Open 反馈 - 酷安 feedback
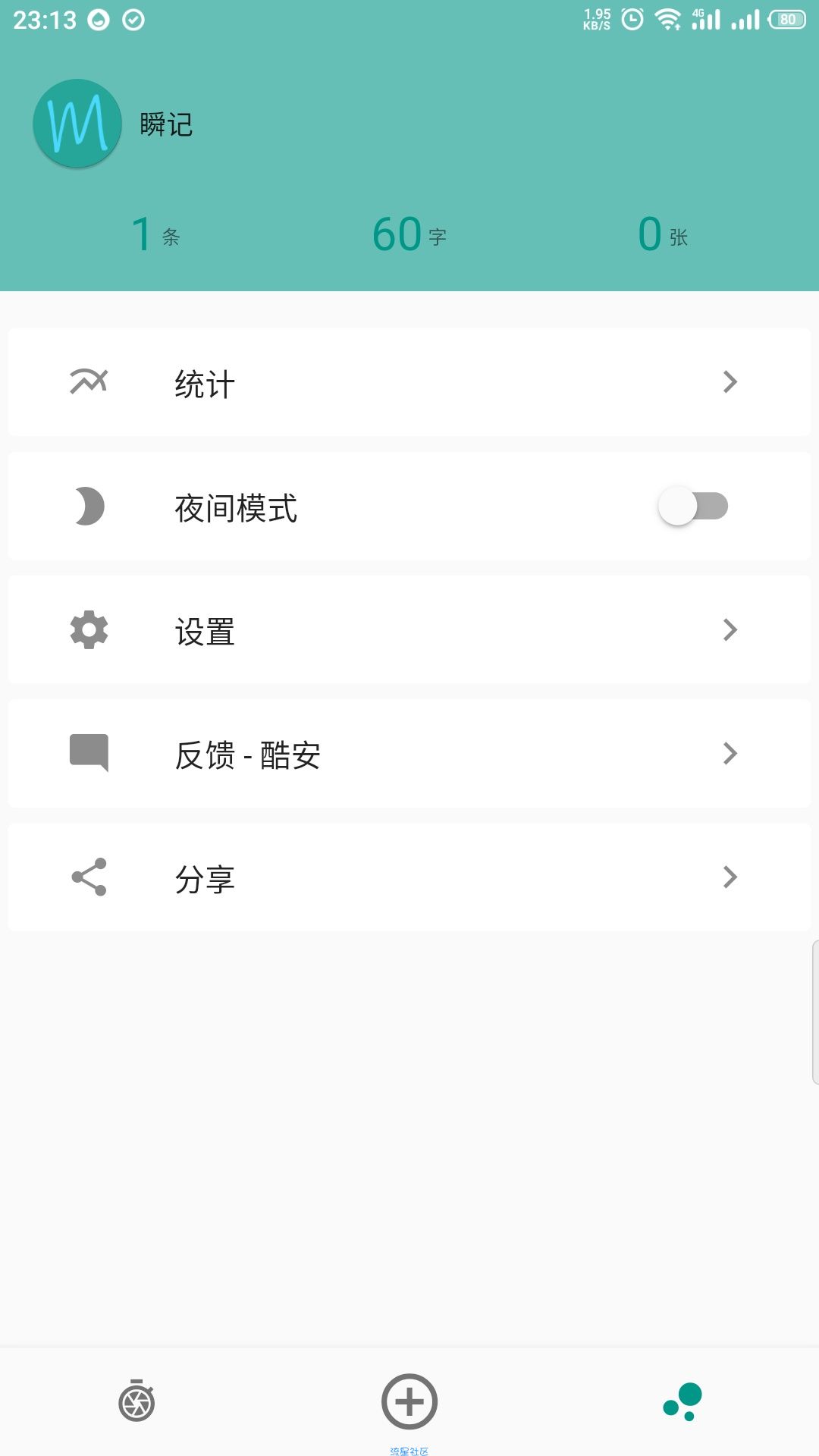 (409, 754)
